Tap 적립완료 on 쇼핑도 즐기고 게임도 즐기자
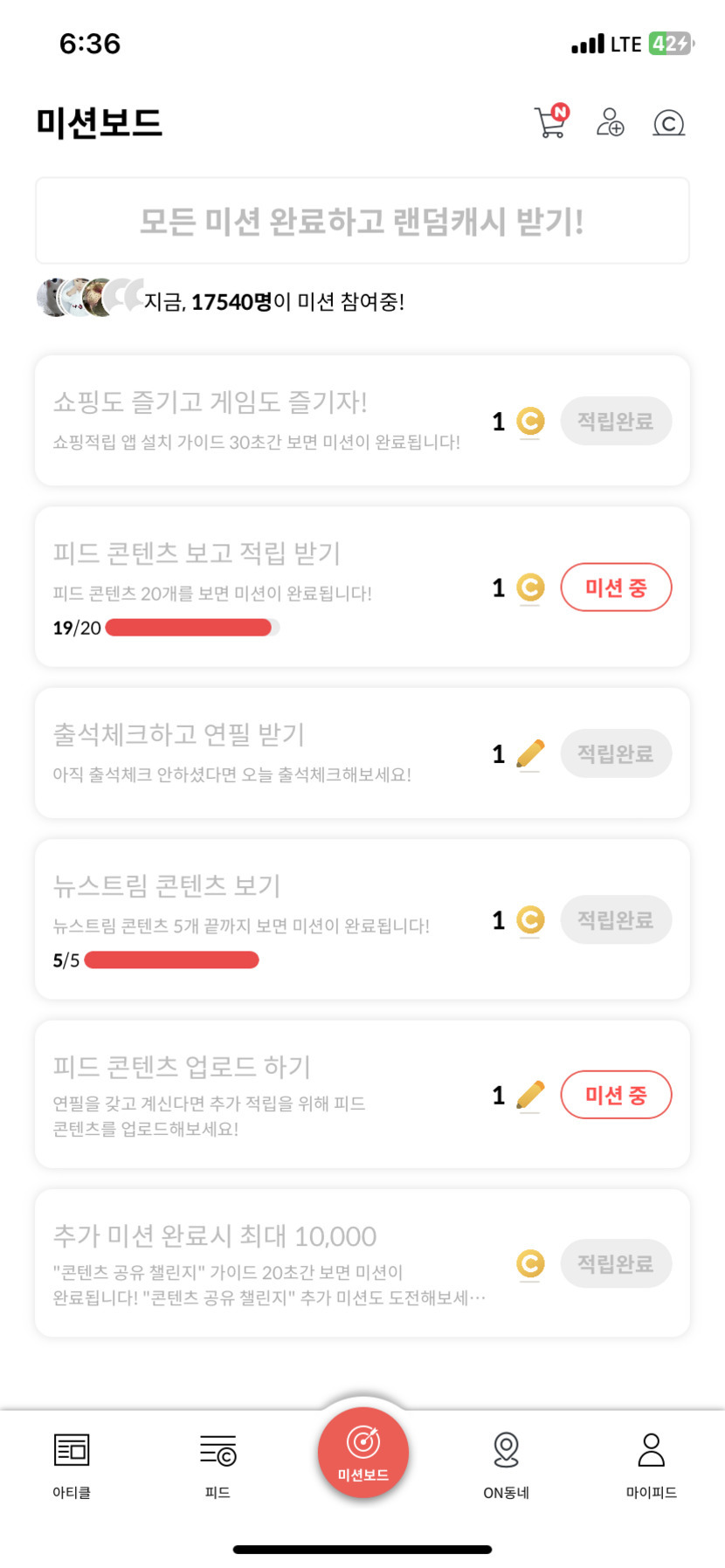 click(x=616, y=421)
